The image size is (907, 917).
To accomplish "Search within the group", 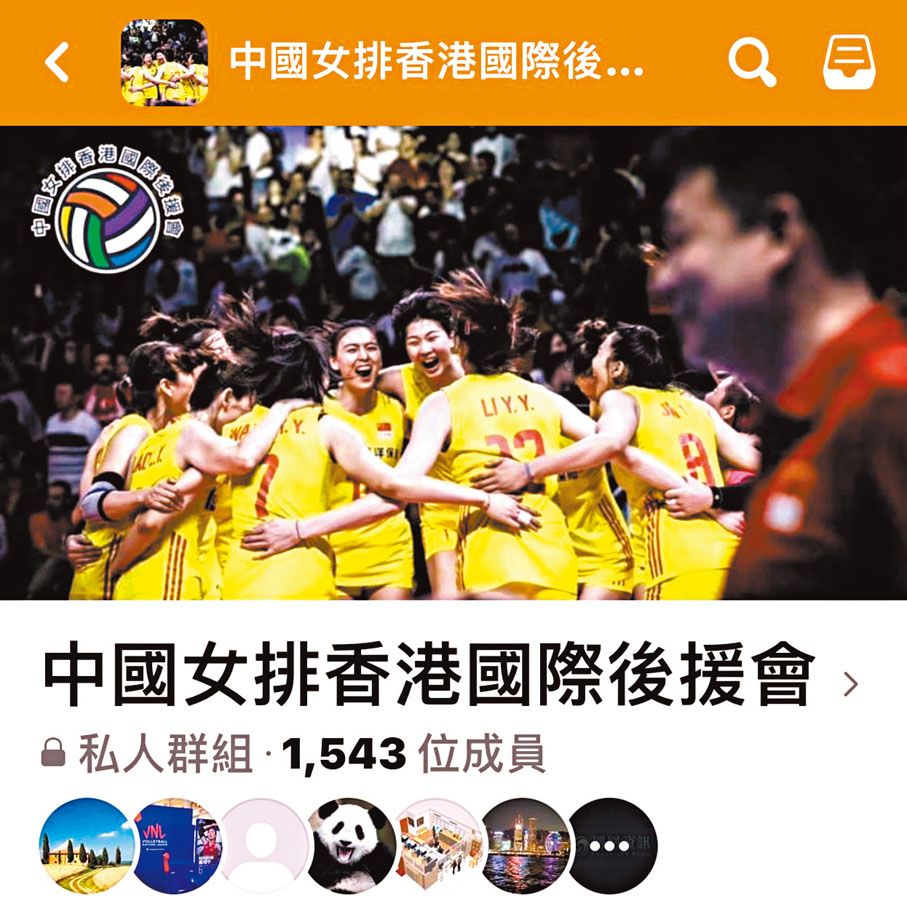I will 751,63.
